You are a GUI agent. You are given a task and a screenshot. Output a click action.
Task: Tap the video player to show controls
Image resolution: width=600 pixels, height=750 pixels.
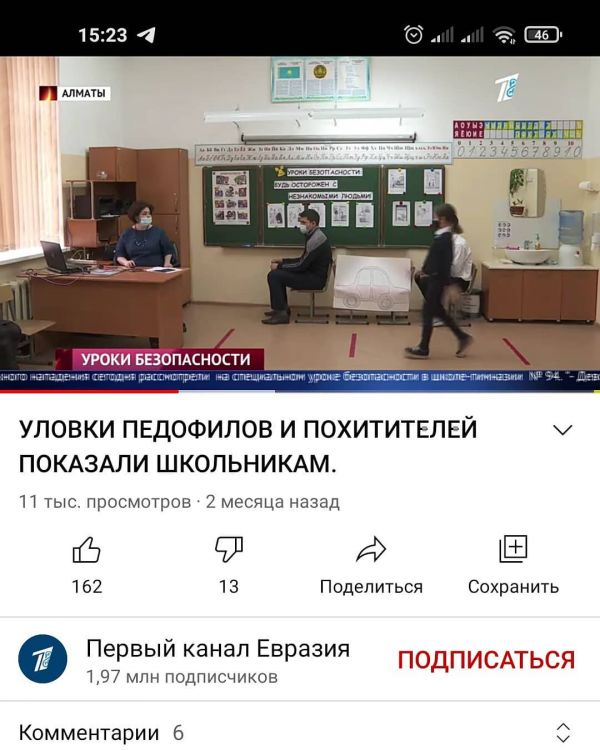300,220
